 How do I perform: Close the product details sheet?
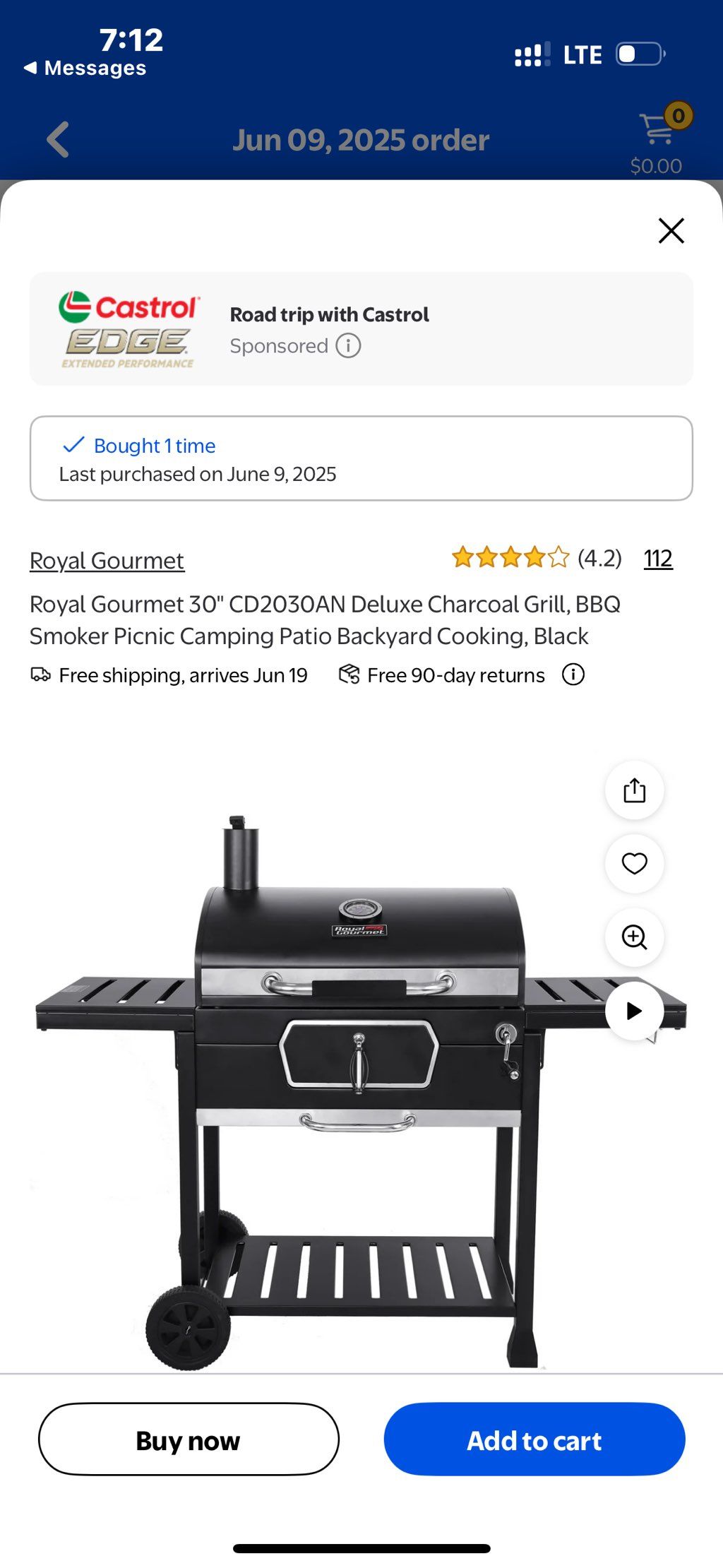671,231
